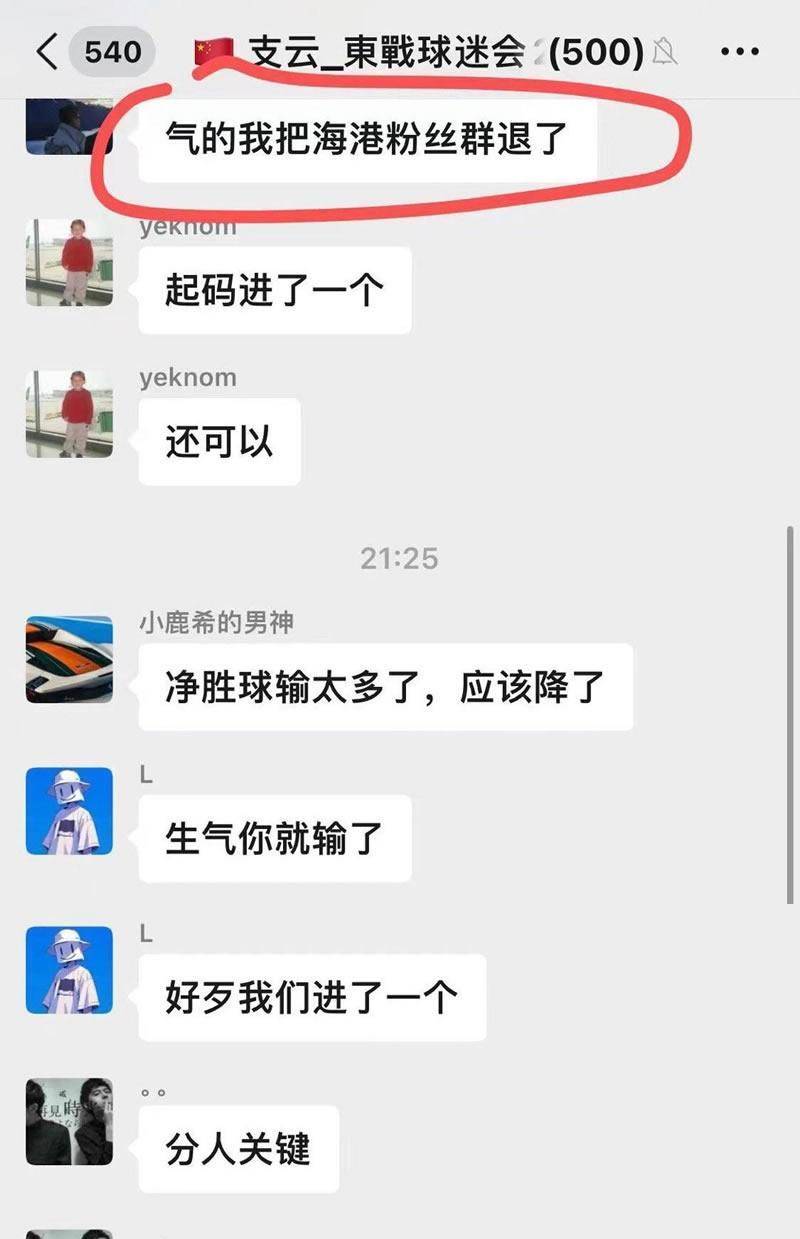The width and height of the screenshot is (800, 1239).
Task: Open avatar of user who sent 分人关键
Action: click(x=69, y=1122)
